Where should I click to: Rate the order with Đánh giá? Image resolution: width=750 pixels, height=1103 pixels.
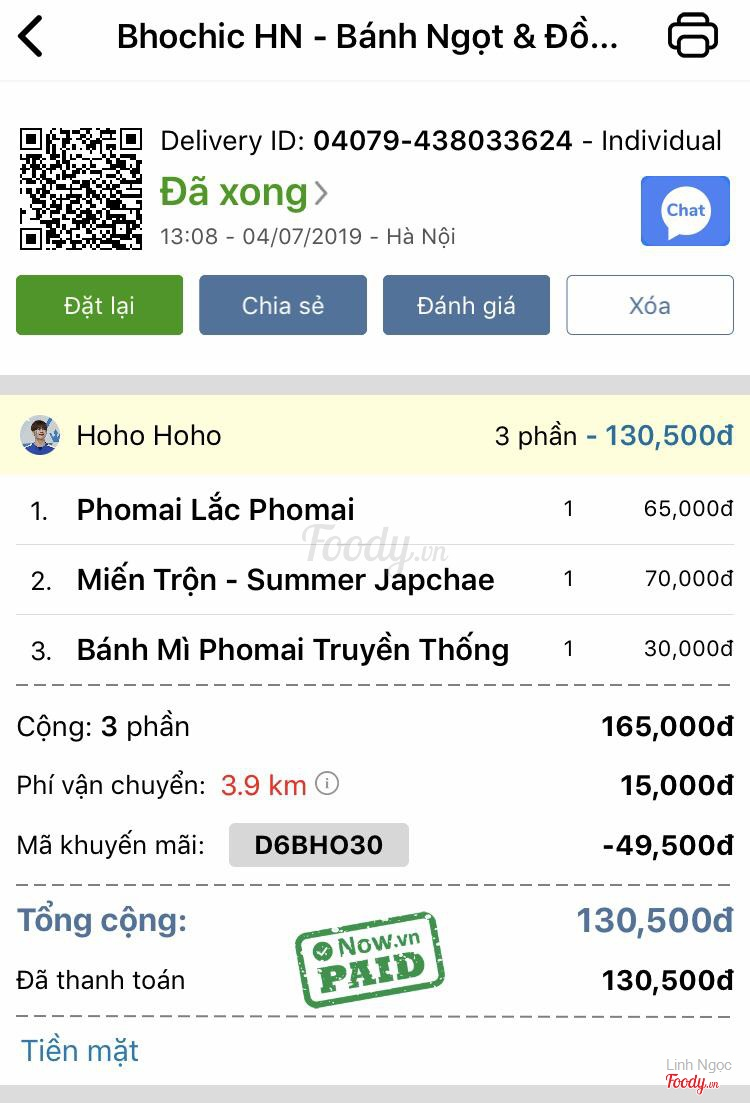pos(466,305)
